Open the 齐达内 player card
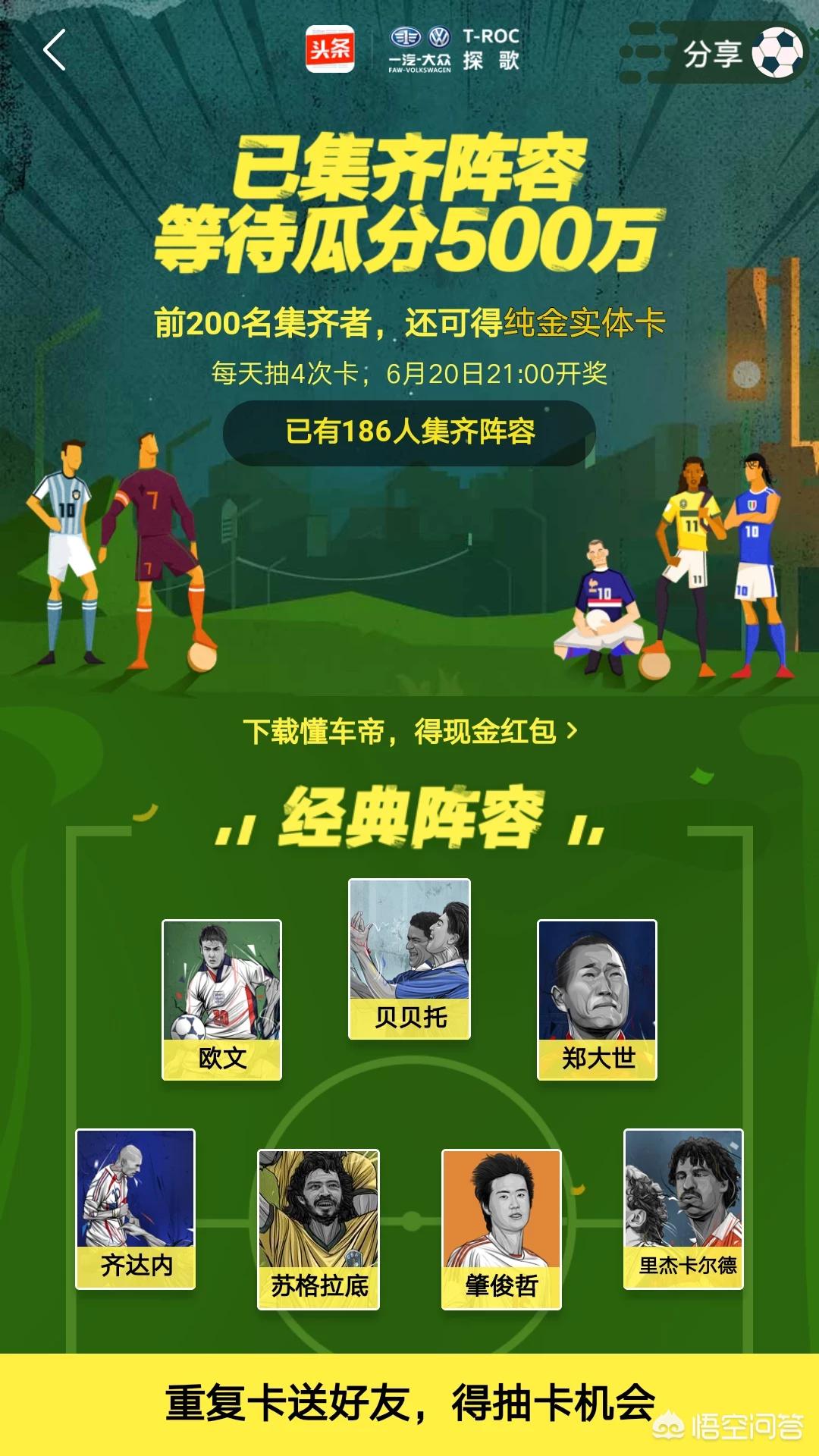The width and height of the screenshot is (819, 1456). (136, 1209)
